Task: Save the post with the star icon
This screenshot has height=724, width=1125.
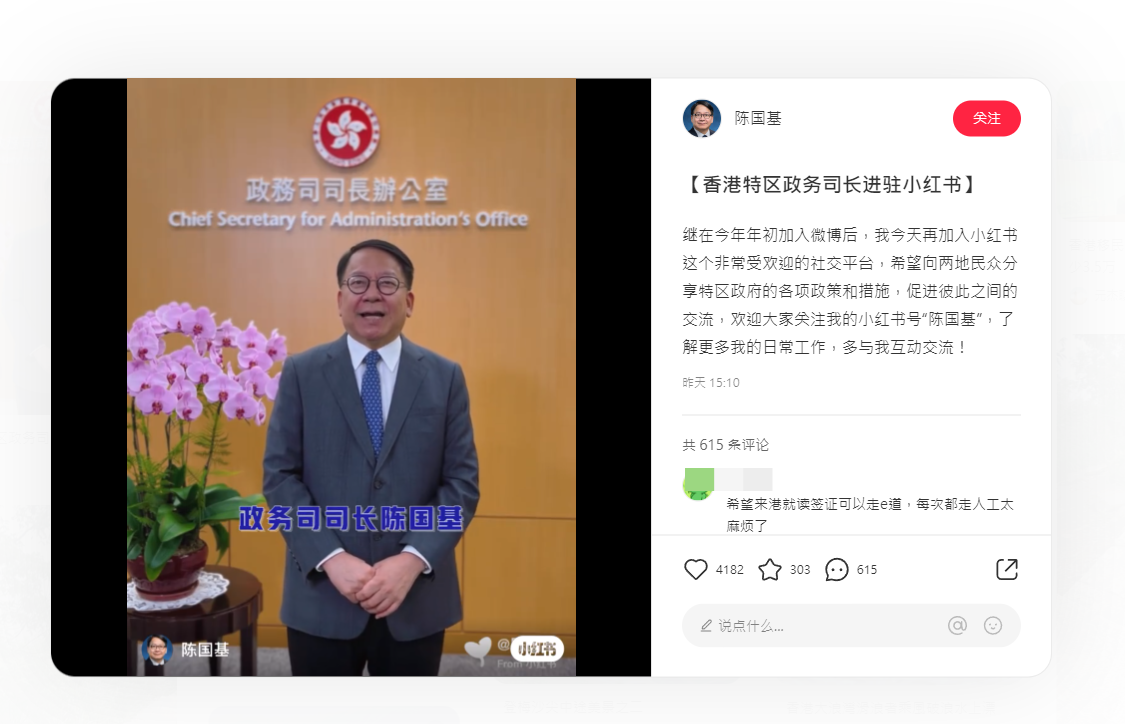Action: pyautogui.click(x=770, y=569)
